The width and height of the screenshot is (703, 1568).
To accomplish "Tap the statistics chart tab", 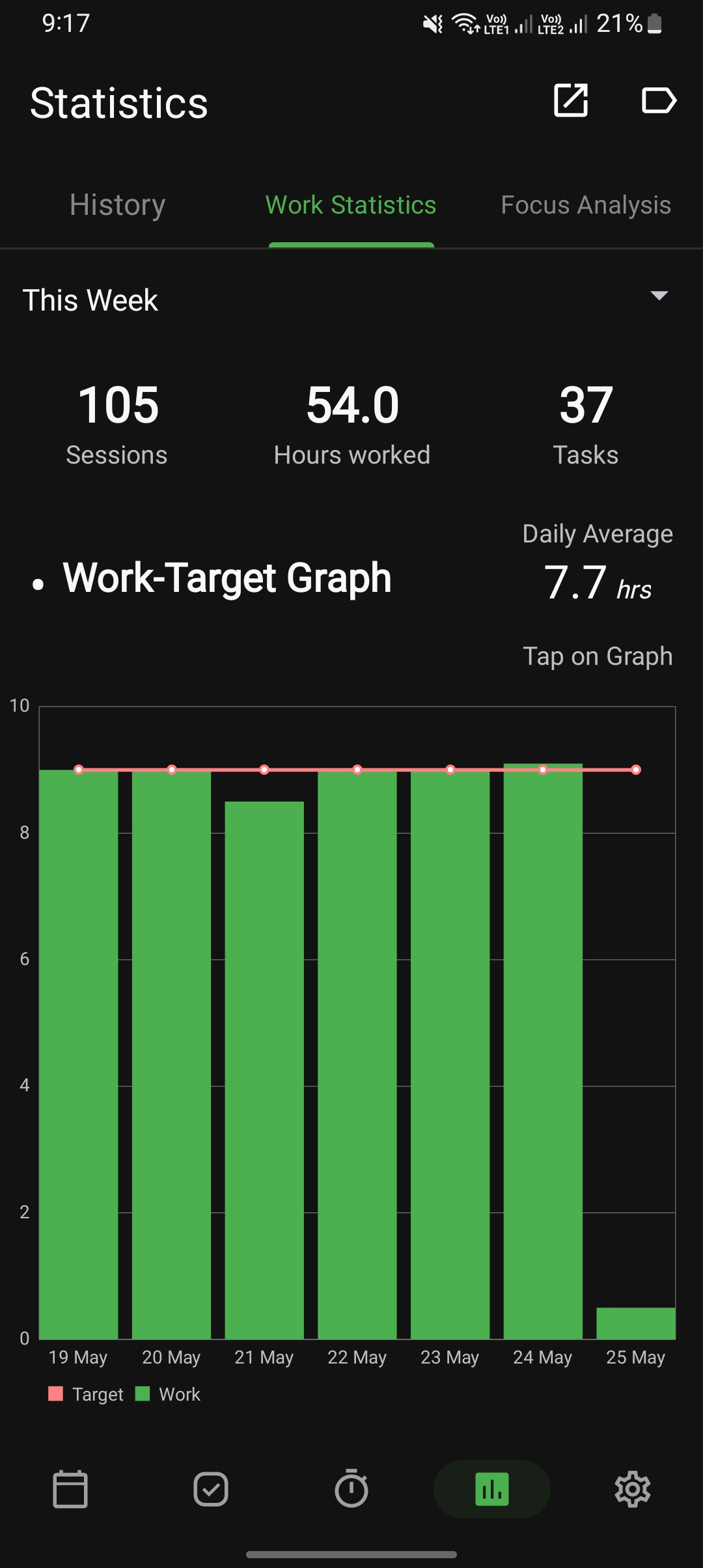I will coord(492,1489).
